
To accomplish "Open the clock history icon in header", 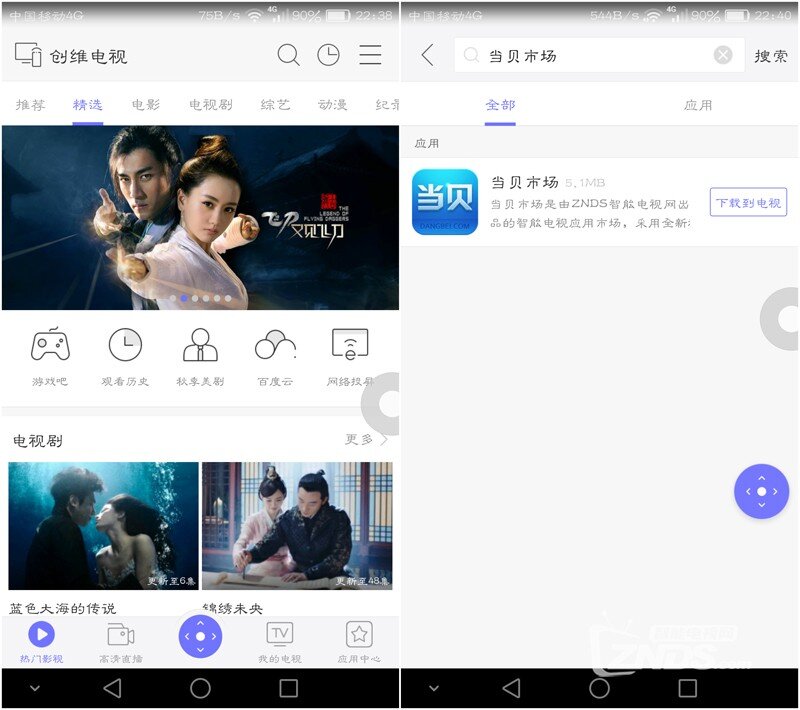I will pyautogui.click(x=328, y=55).
